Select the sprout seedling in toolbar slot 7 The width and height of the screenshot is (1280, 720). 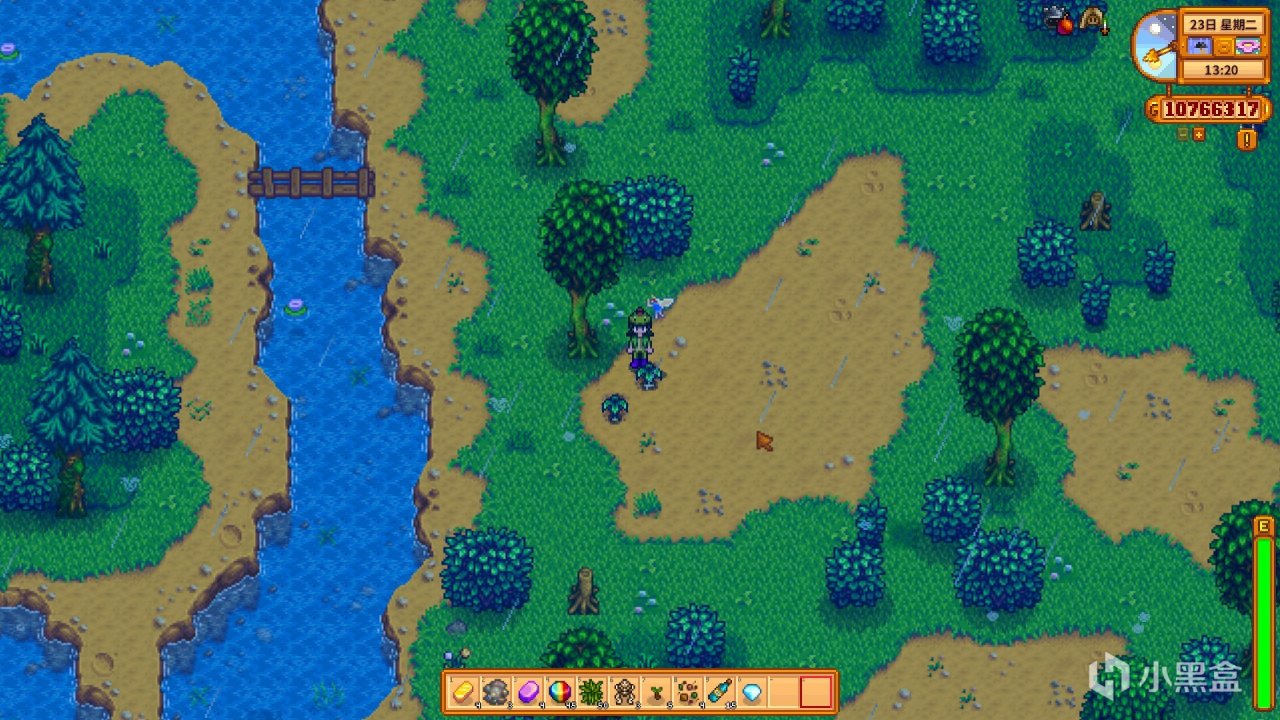[656, 692]
